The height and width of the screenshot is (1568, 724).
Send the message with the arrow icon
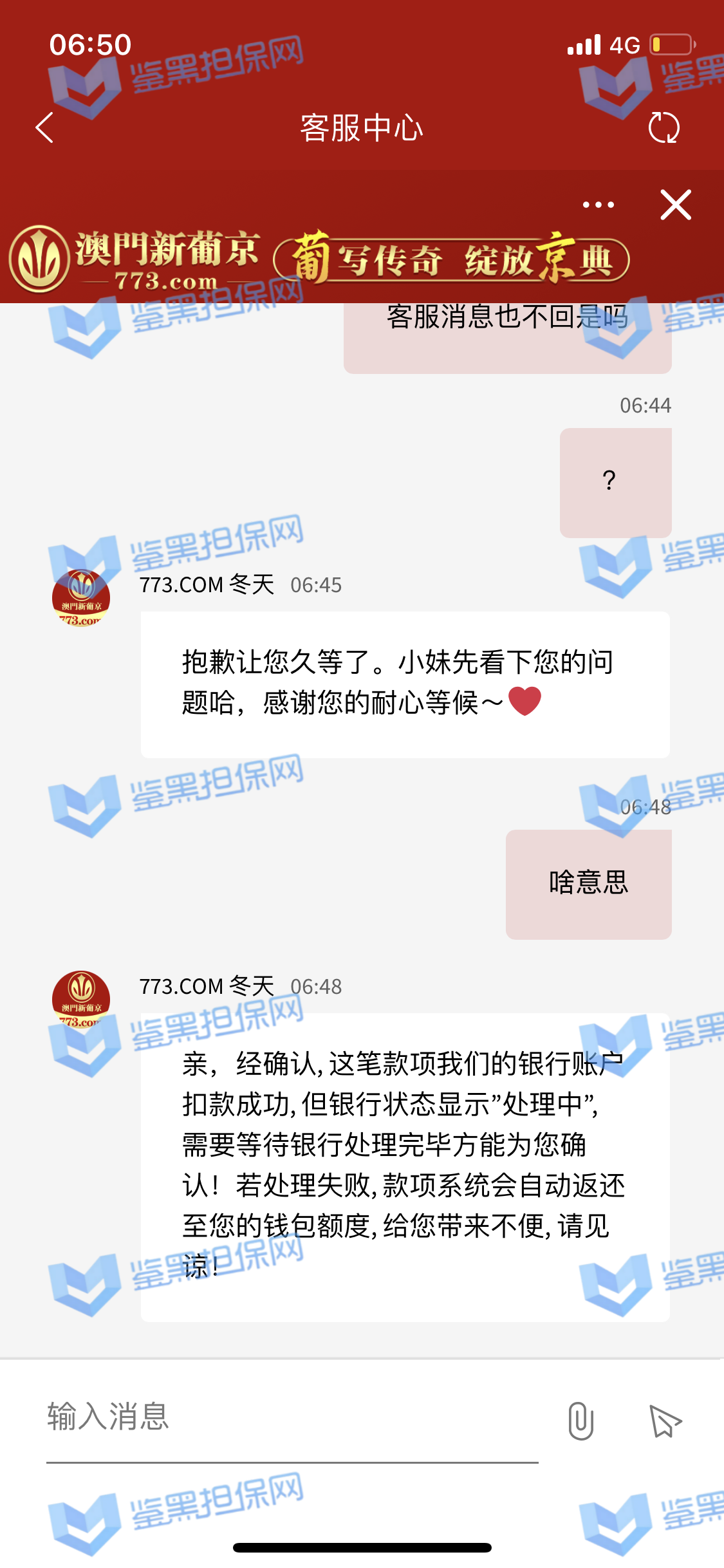pyautogui.click(x=665, y=1421)
